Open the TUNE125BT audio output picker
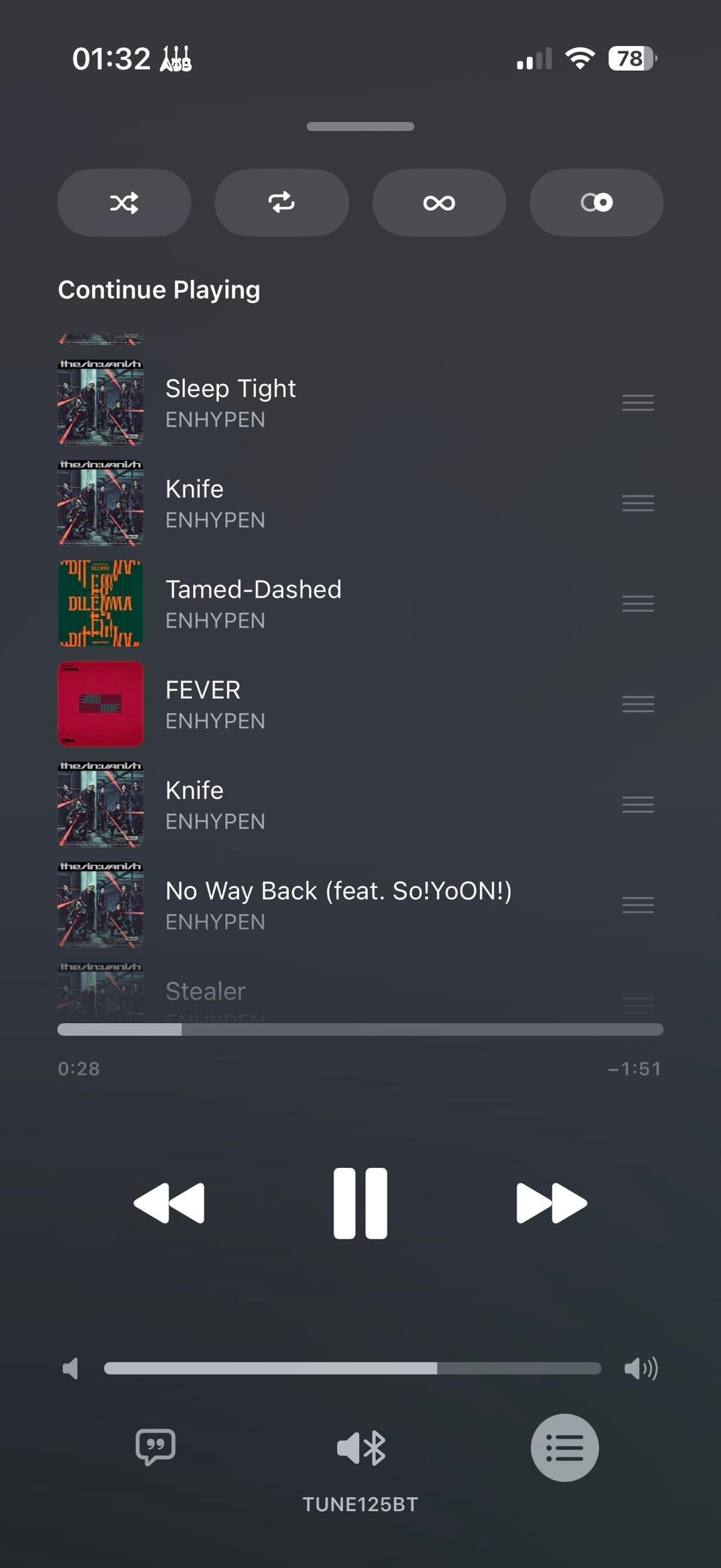Screen dimensions: 721x1568 tap(360, 1448)
